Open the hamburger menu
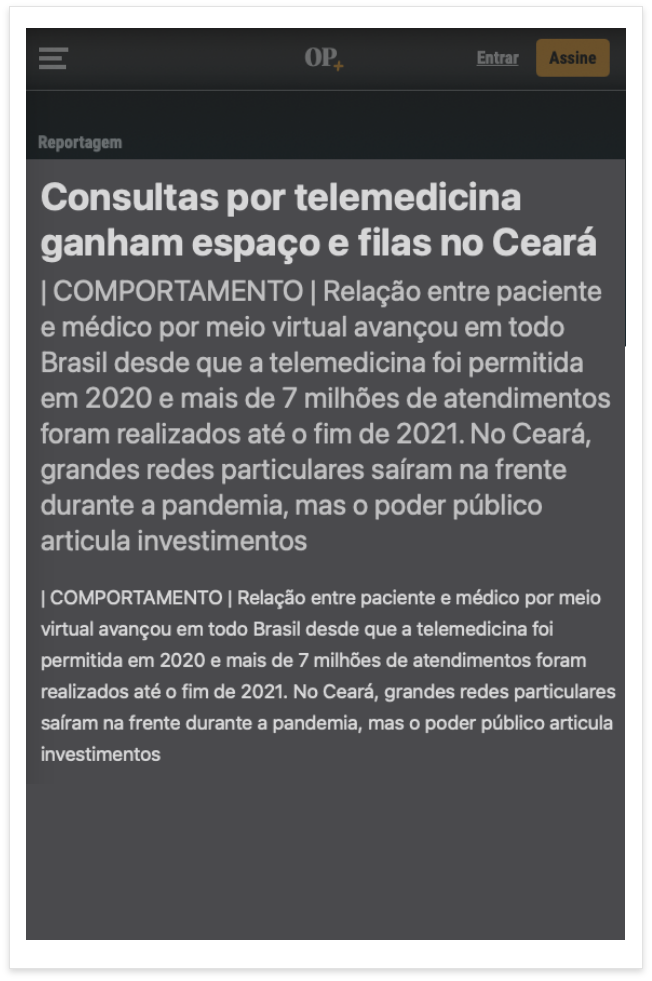This screenshot has height=981, width=652. [x=53, y=58]
